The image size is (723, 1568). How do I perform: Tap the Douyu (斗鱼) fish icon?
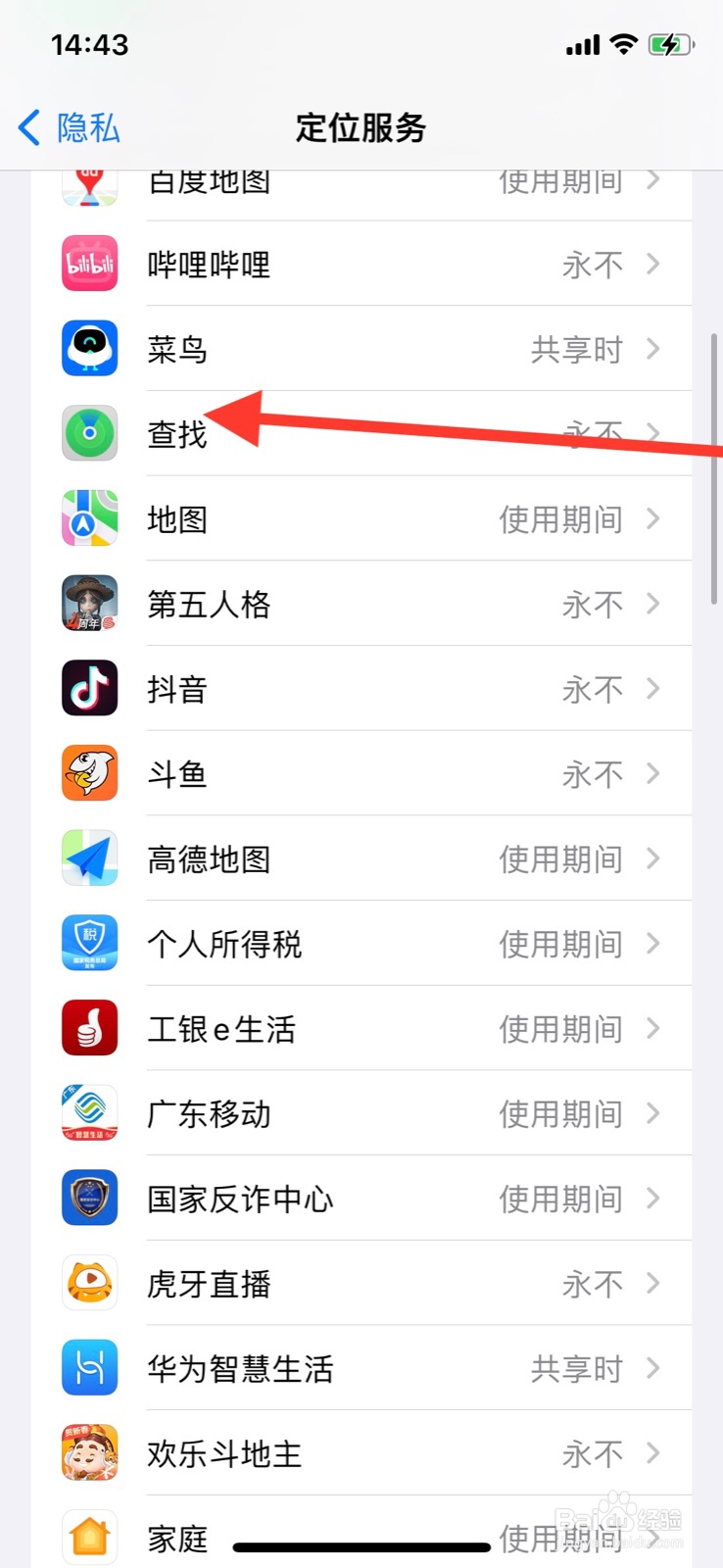point(89,773)
